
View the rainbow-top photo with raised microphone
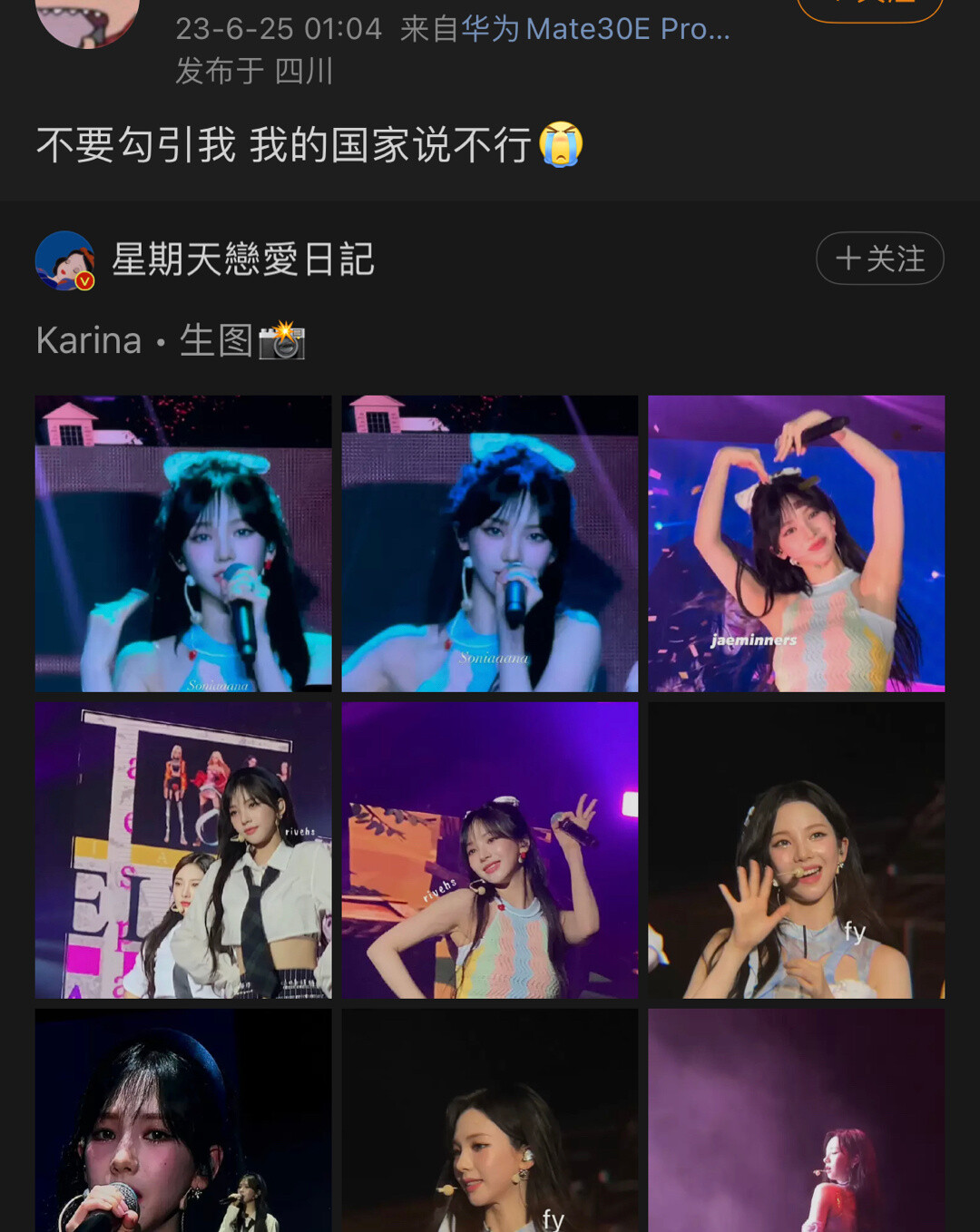[x=490, y=850]
